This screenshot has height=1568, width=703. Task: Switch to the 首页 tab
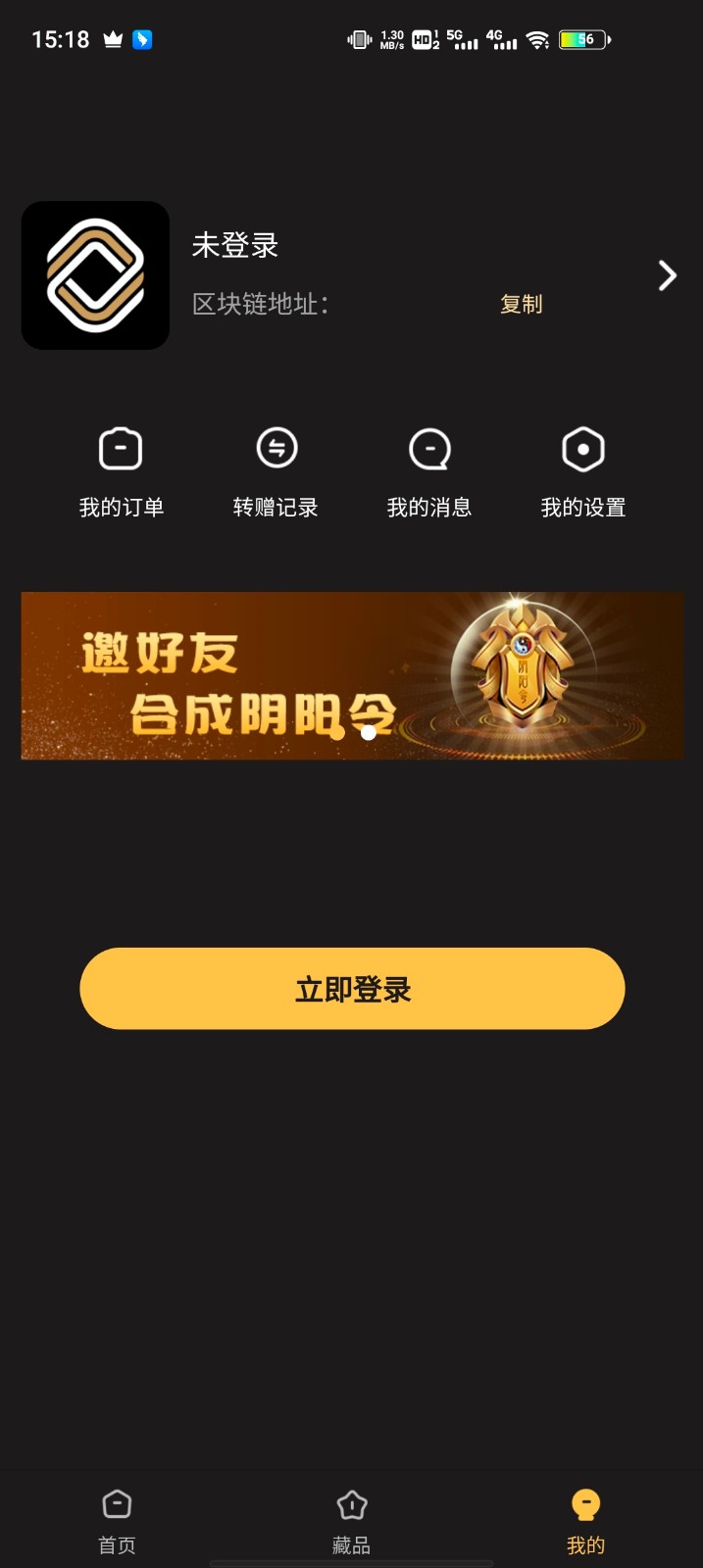(x=117, y=1521)
